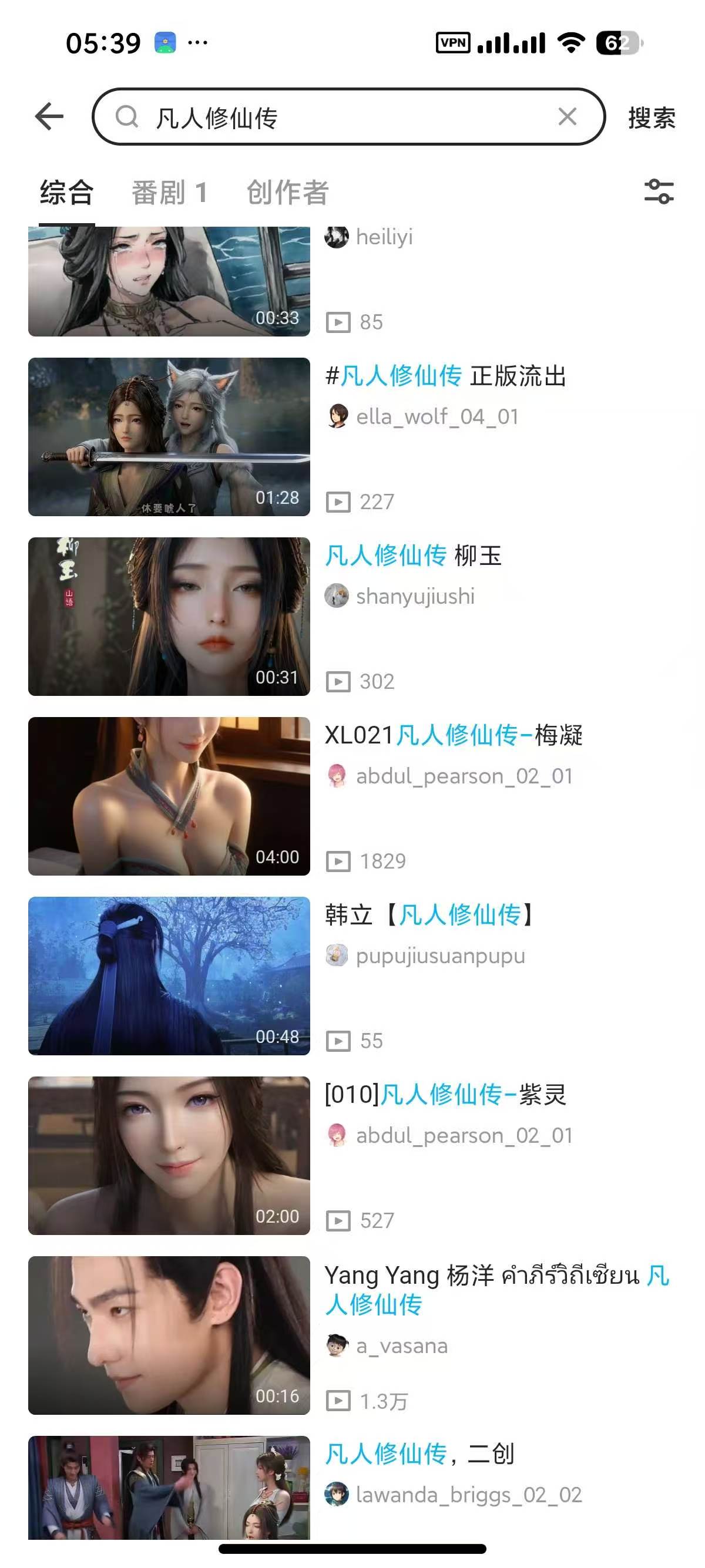
Task: Open the video #凡人修仙传 正版流出
Action: 169,436
